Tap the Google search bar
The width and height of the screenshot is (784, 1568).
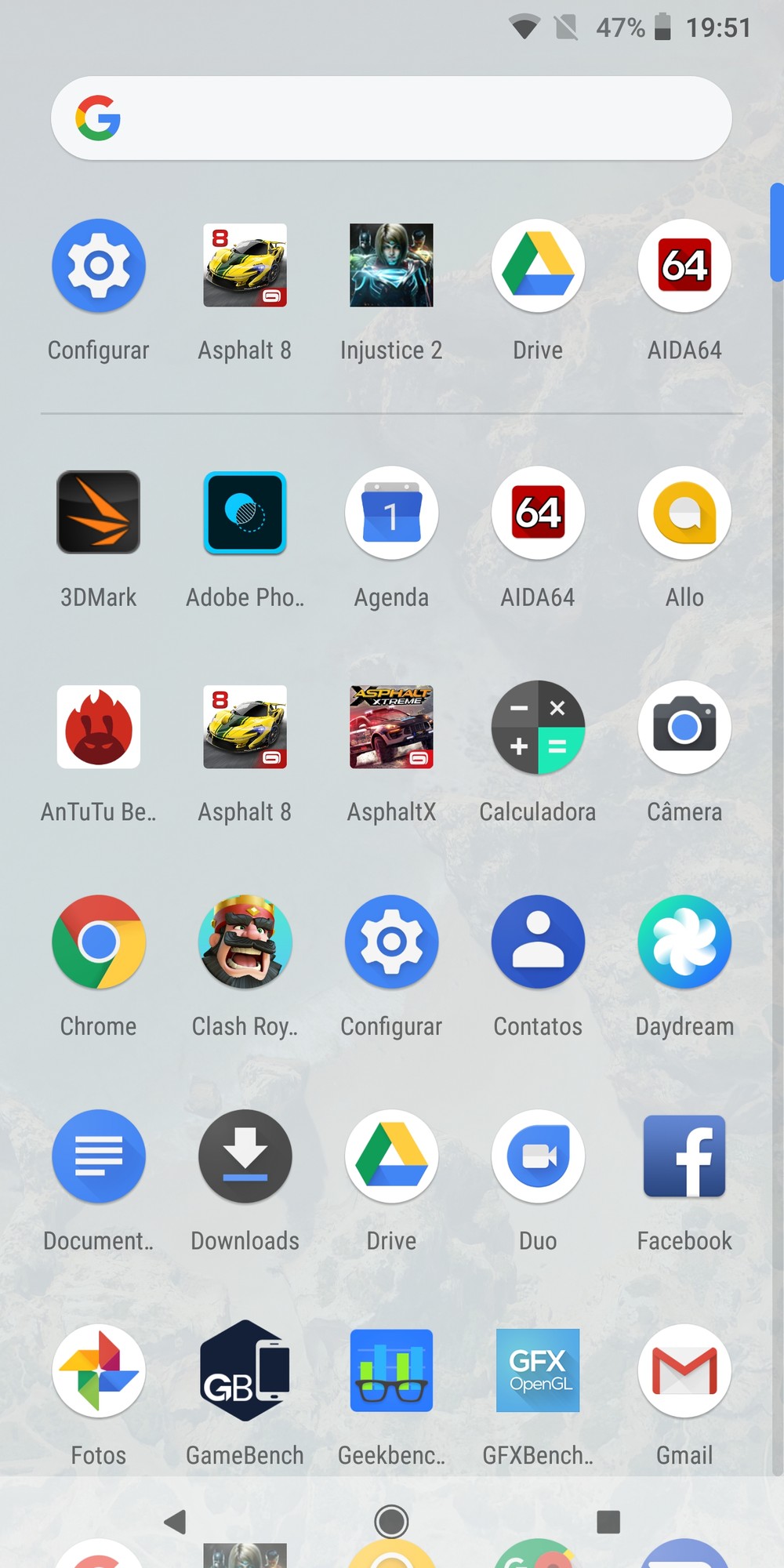point(391,118)
